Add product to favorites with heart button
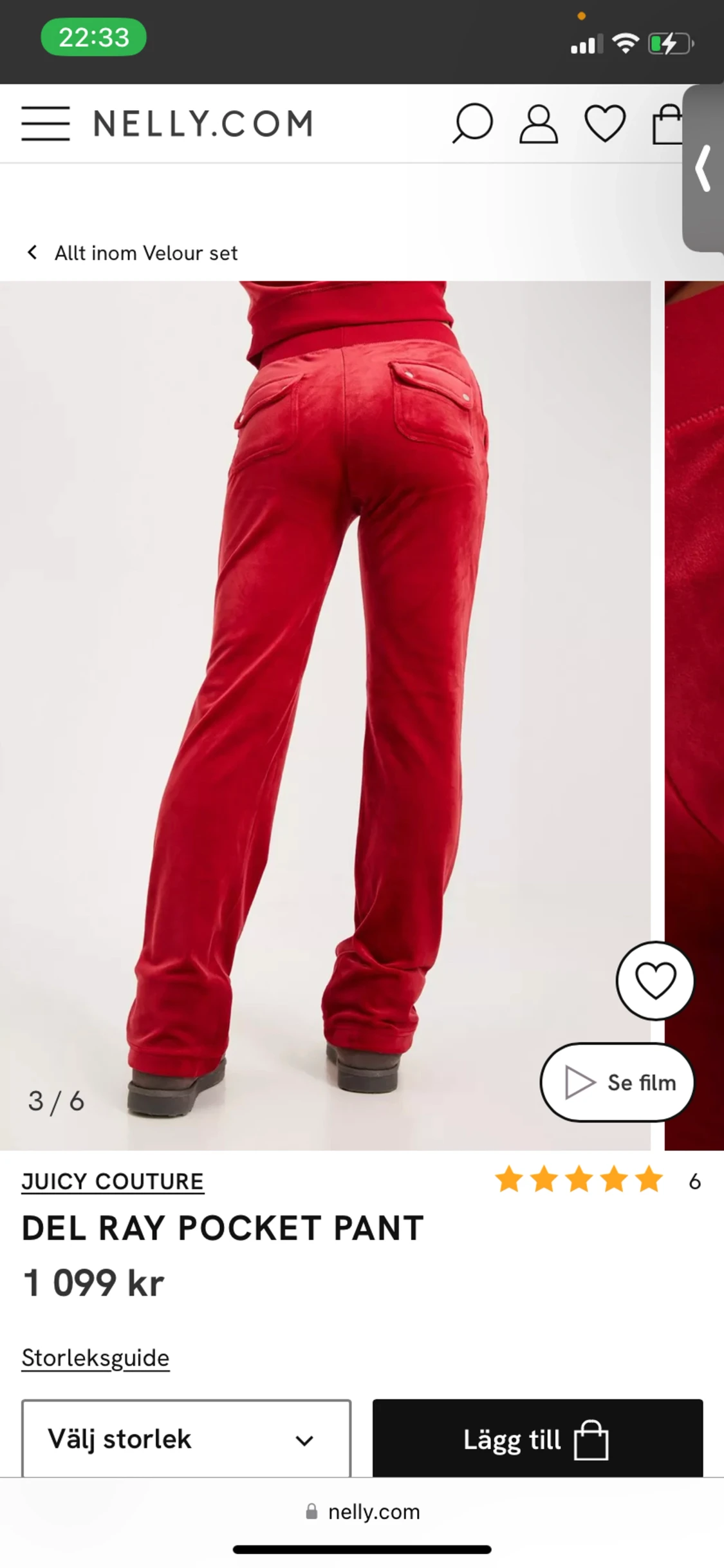This screenshot has width=724, height=1568. pos(655,981)
